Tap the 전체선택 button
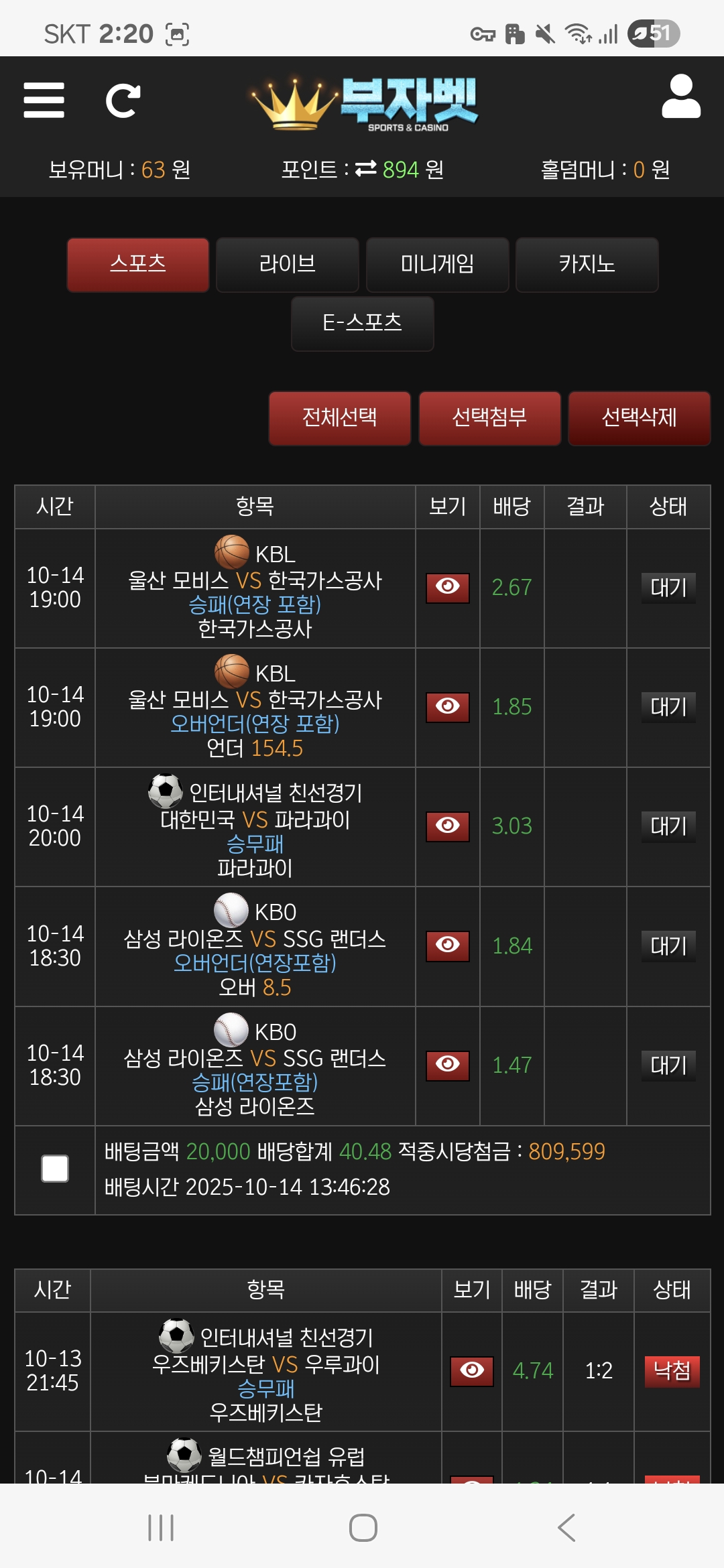Image resolution: width=724 pixels, height=1568 pixels. pos(340,418)
